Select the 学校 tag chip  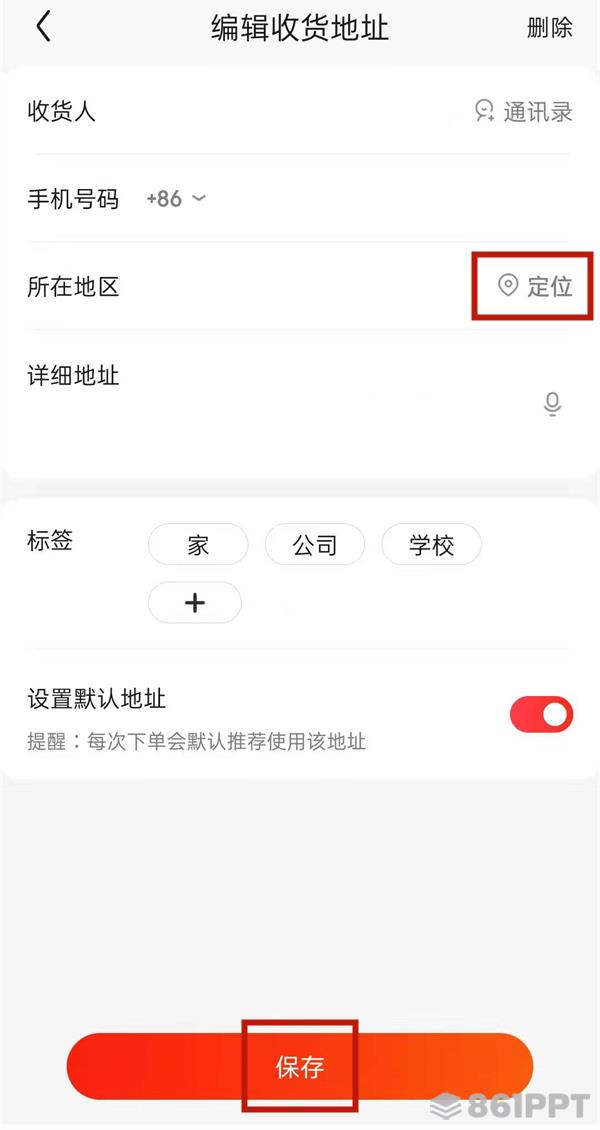[431, 545]
